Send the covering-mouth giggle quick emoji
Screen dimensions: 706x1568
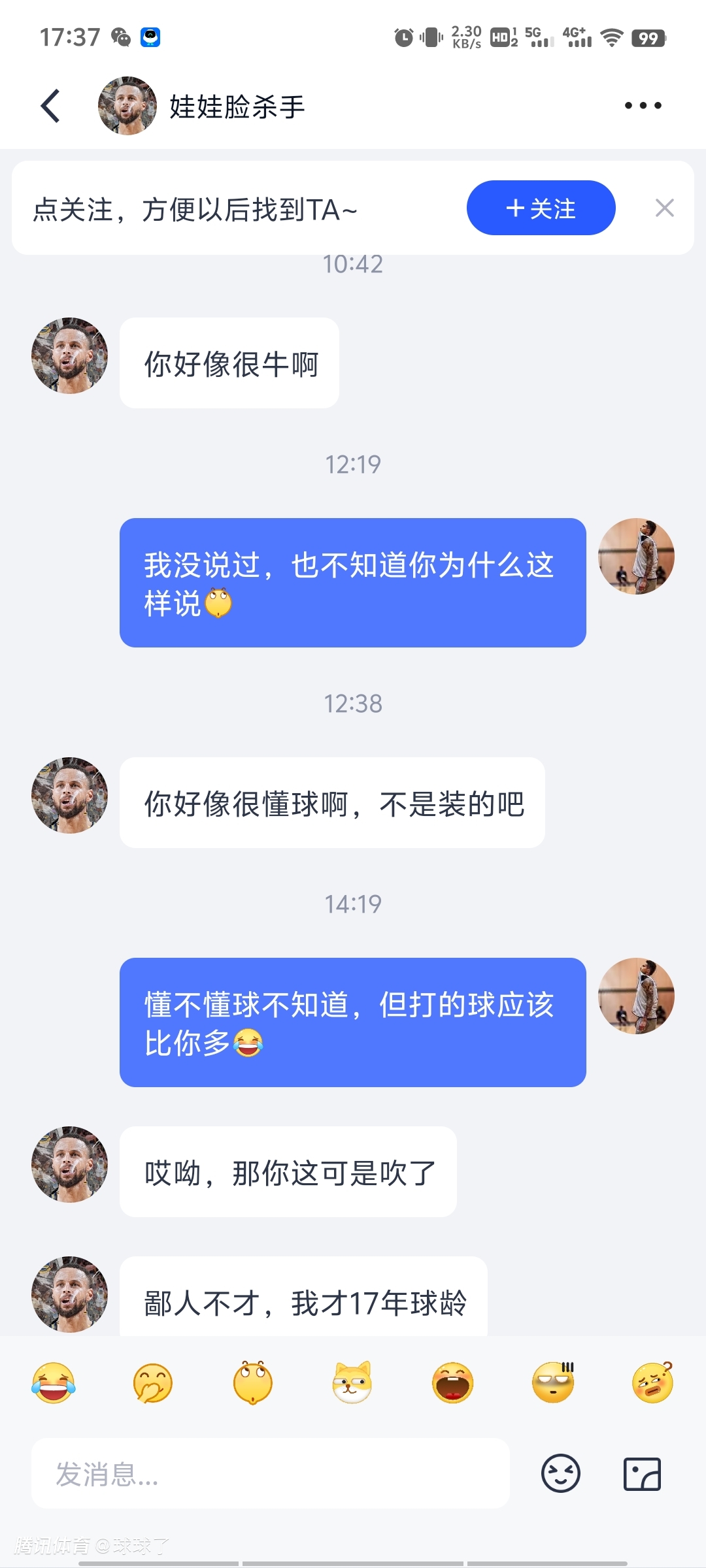click(153, 1382)
